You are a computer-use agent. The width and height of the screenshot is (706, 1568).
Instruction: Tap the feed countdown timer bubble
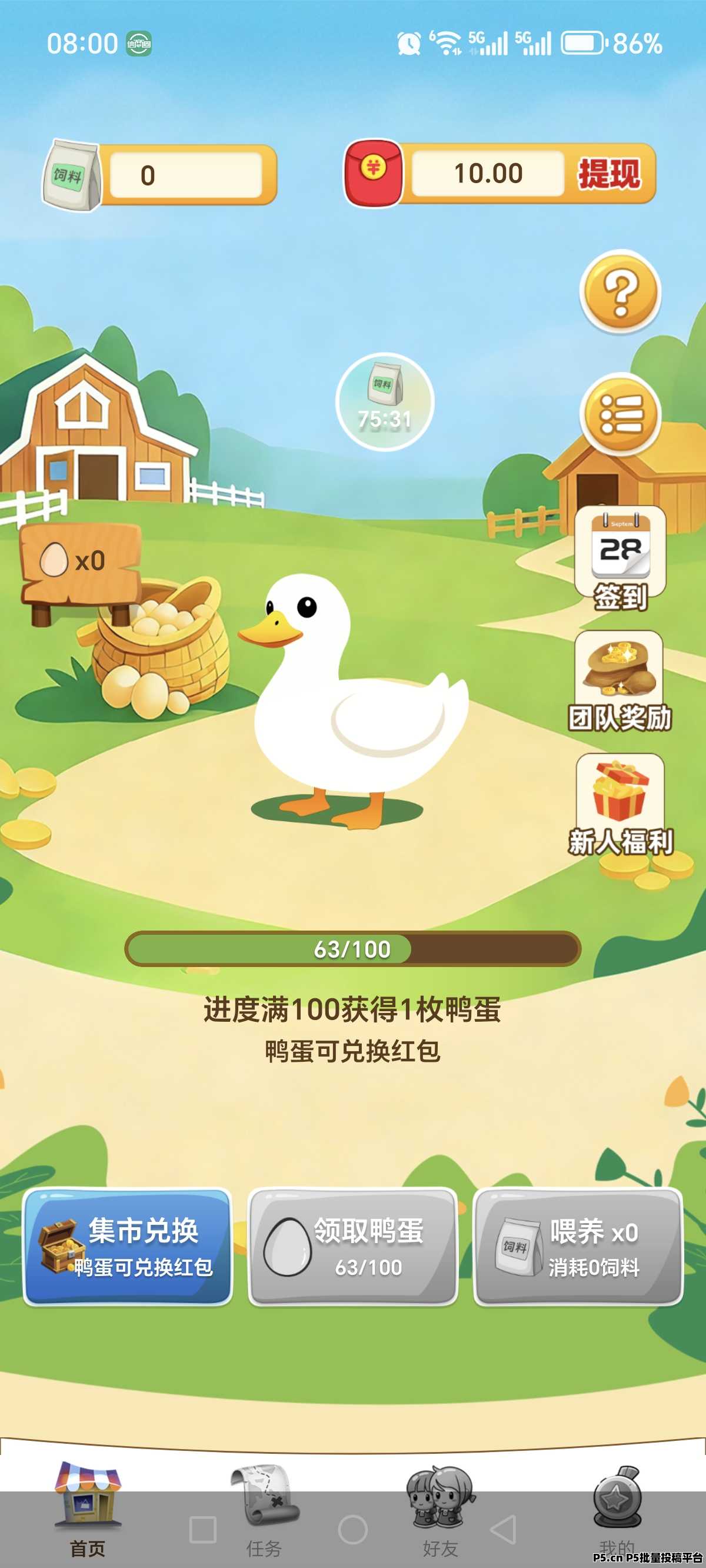(x=385, y=403)
